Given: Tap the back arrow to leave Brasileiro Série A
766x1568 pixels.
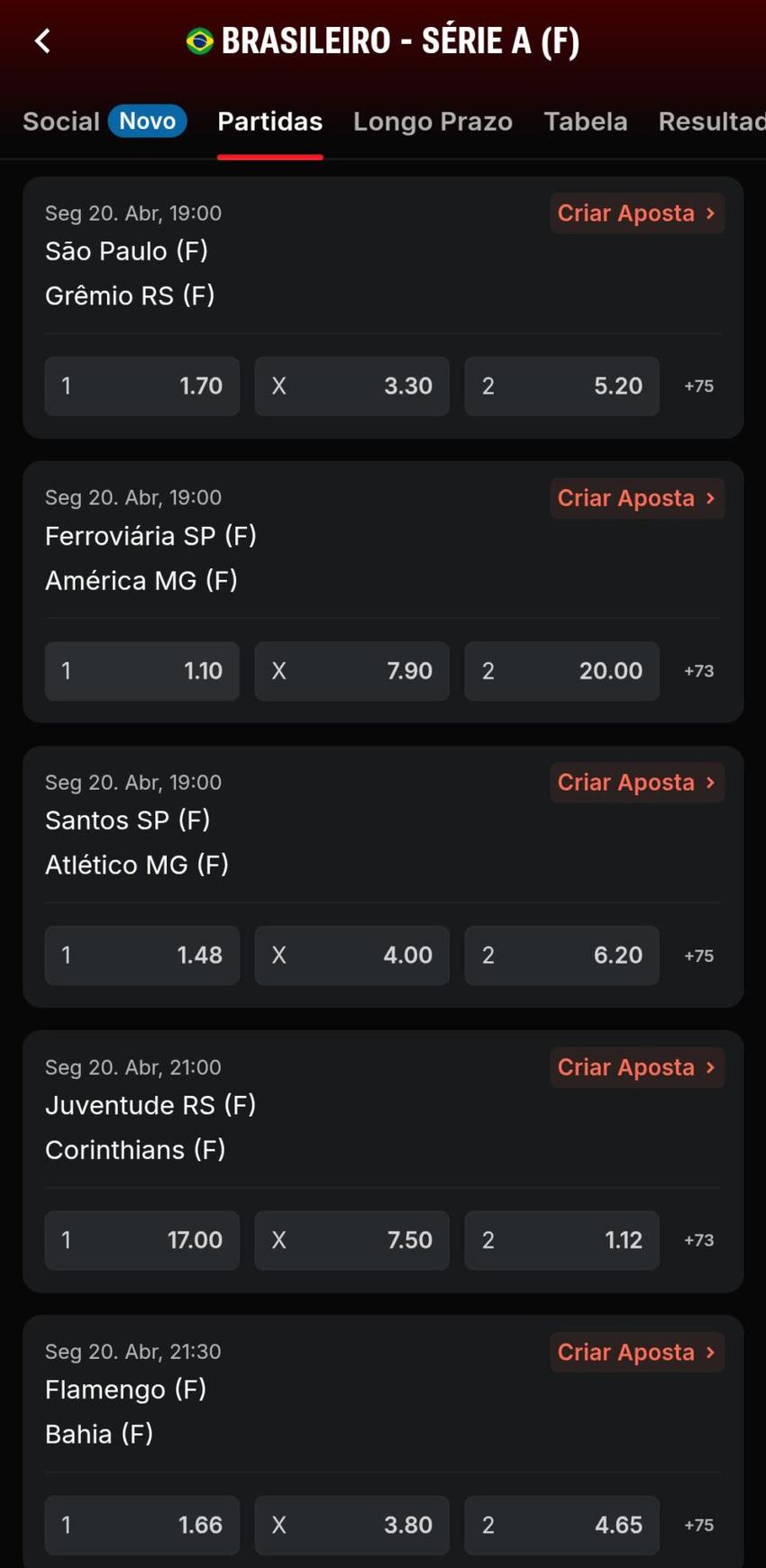Looking at the screenshot, I should 41,40.
